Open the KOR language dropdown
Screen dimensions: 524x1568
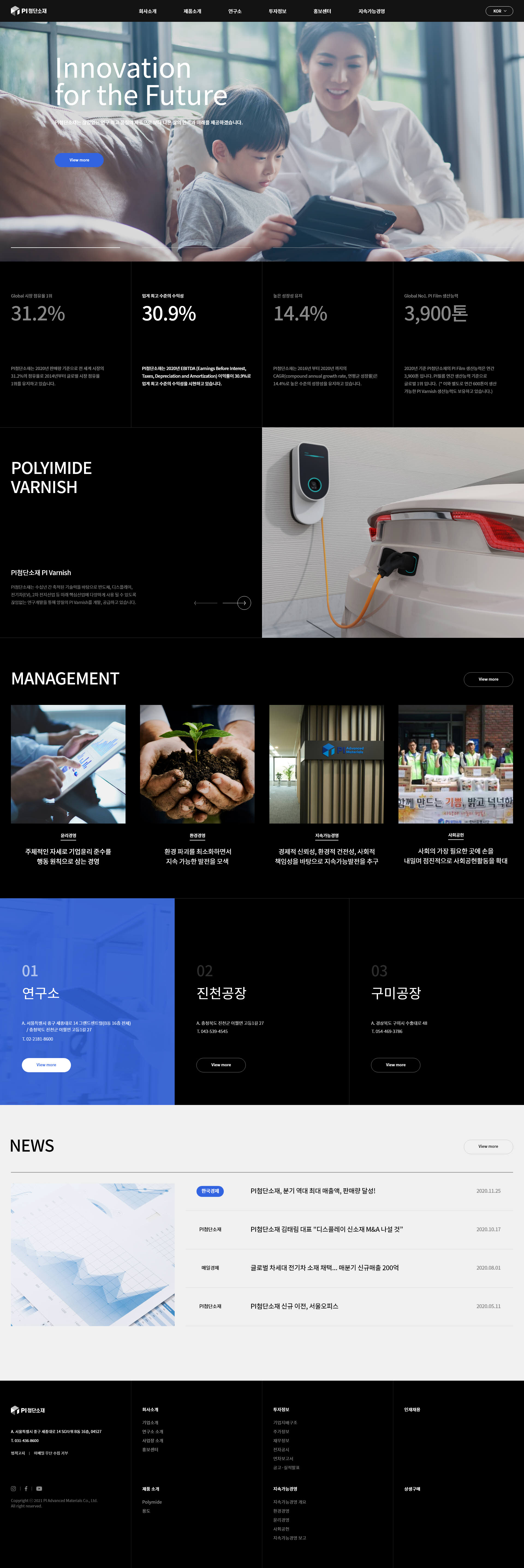[x=499, y=11]
